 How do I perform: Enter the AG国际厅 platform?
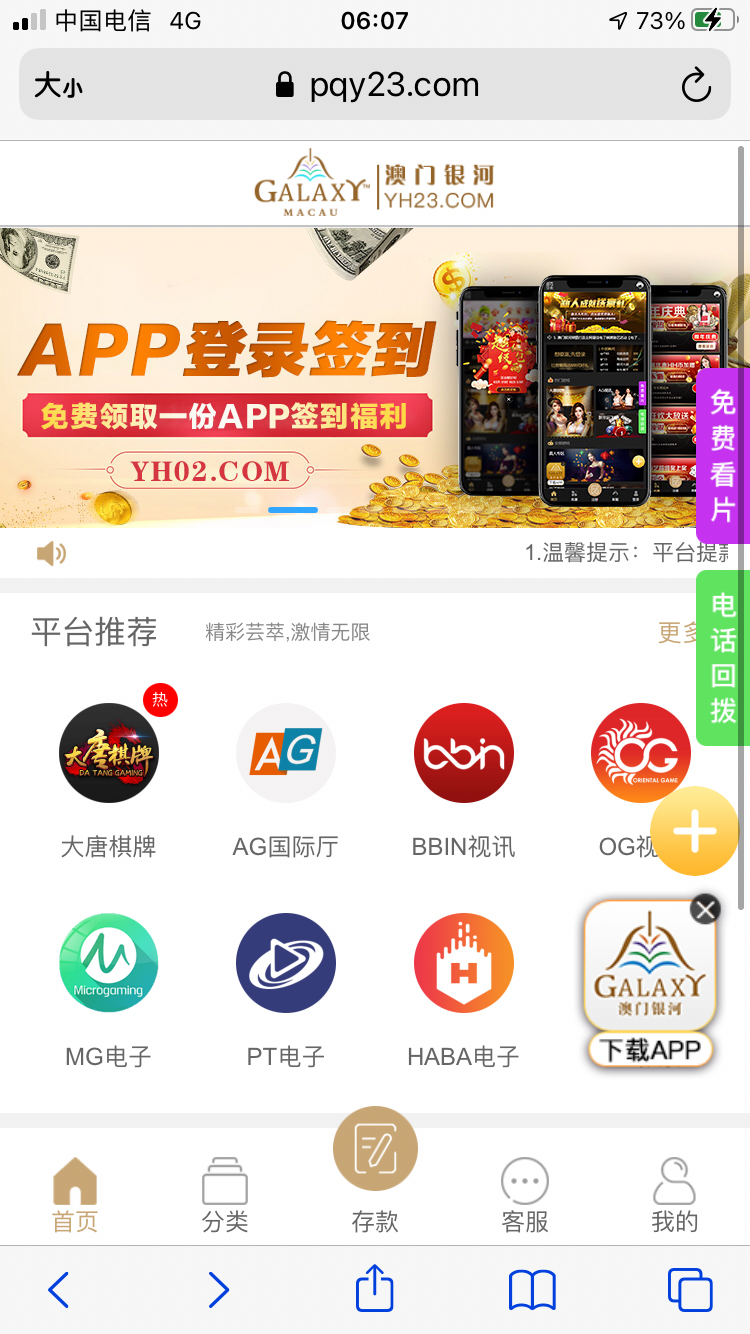[286, 753]
